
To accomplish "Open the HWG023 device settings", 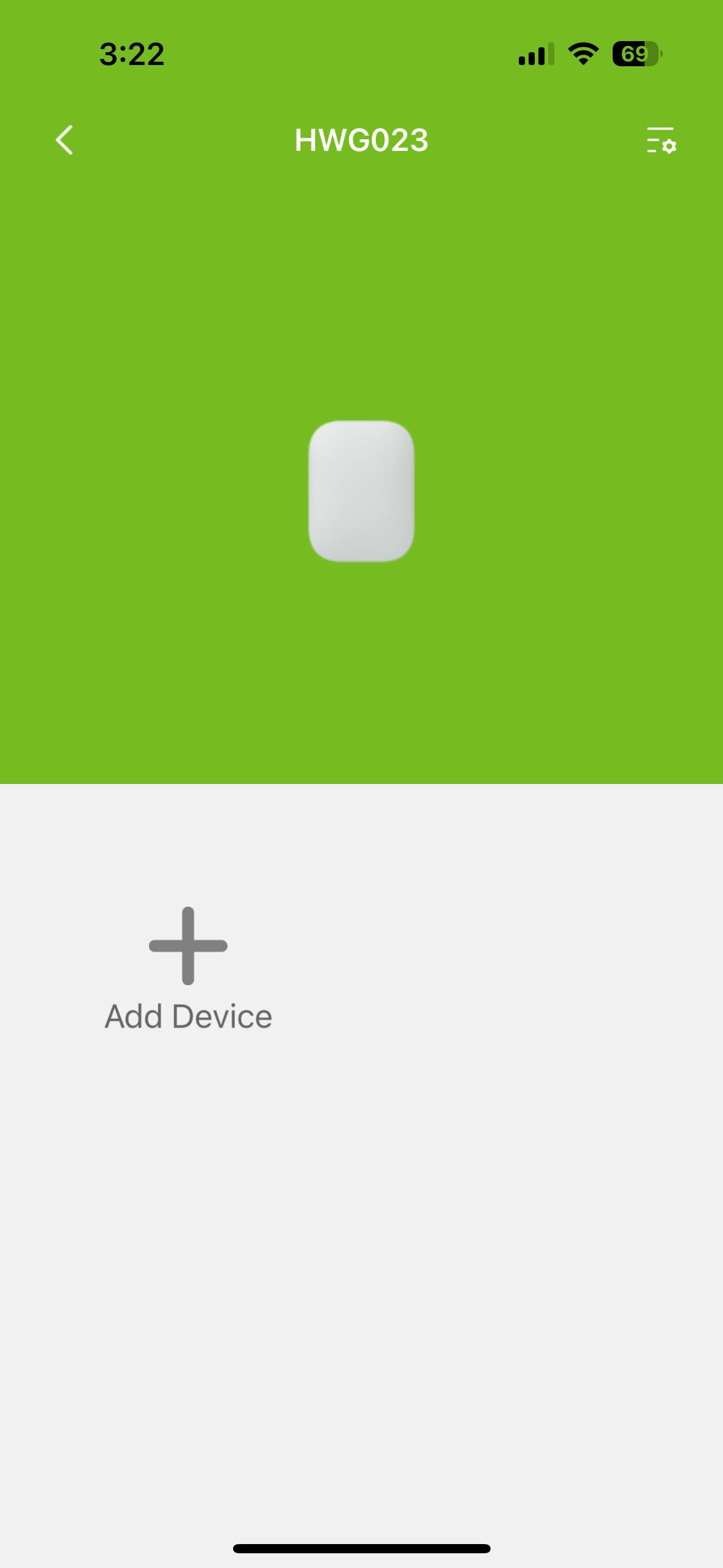I will click(661, 140).
